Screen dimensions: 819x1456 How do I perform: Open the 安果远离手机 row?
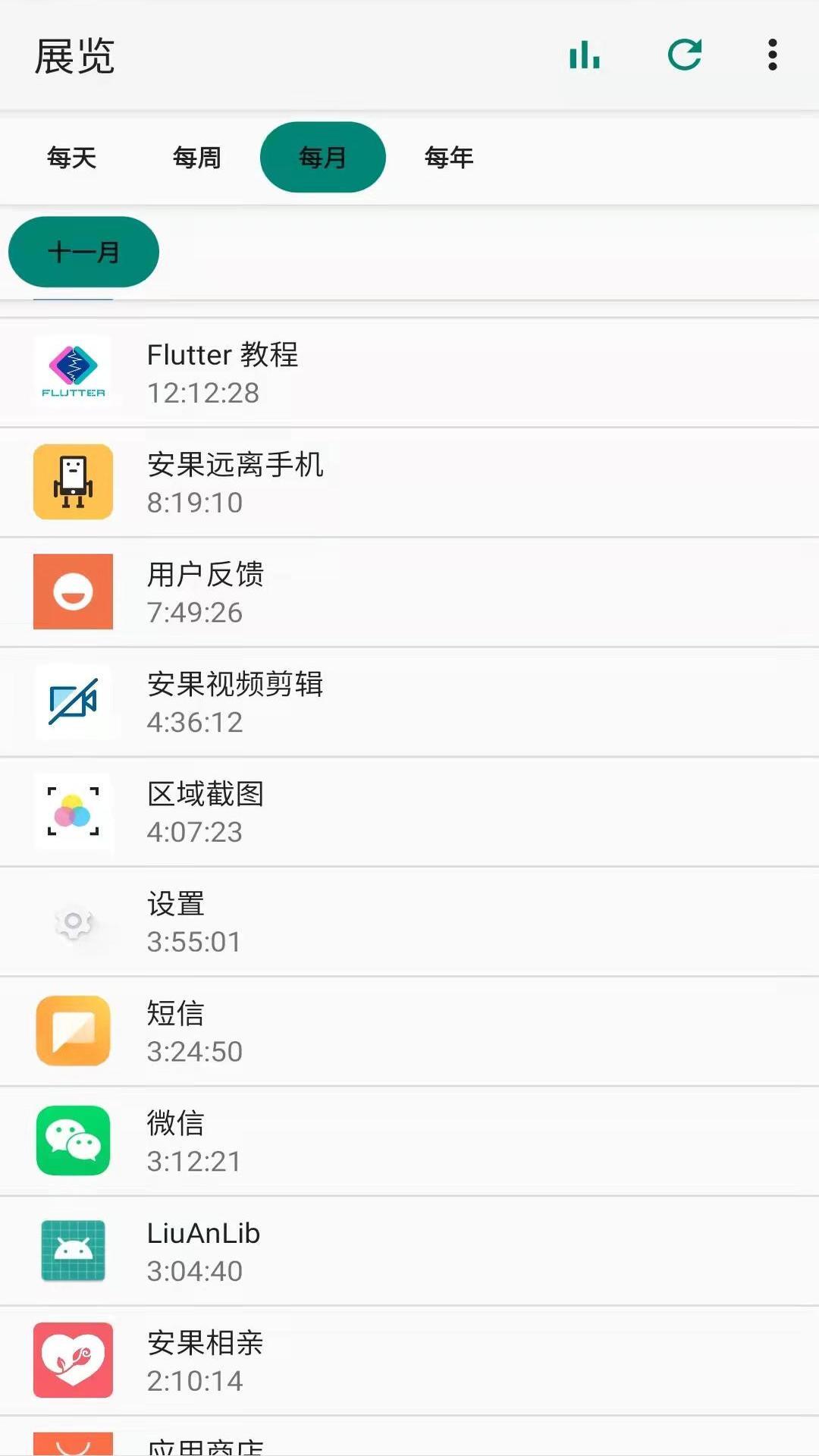409,482
